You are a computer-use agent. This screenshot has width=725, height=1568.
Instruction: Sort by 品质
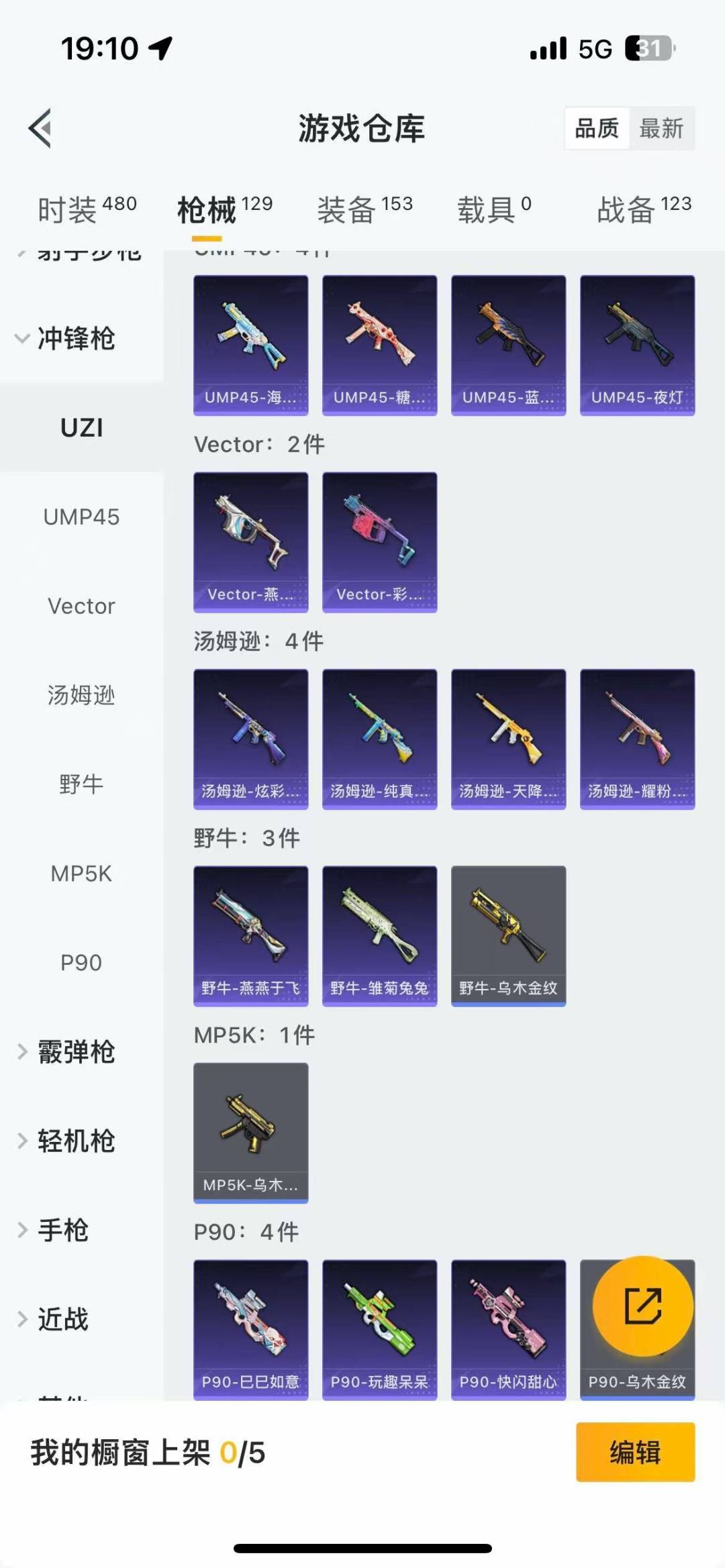click(597, 127)
